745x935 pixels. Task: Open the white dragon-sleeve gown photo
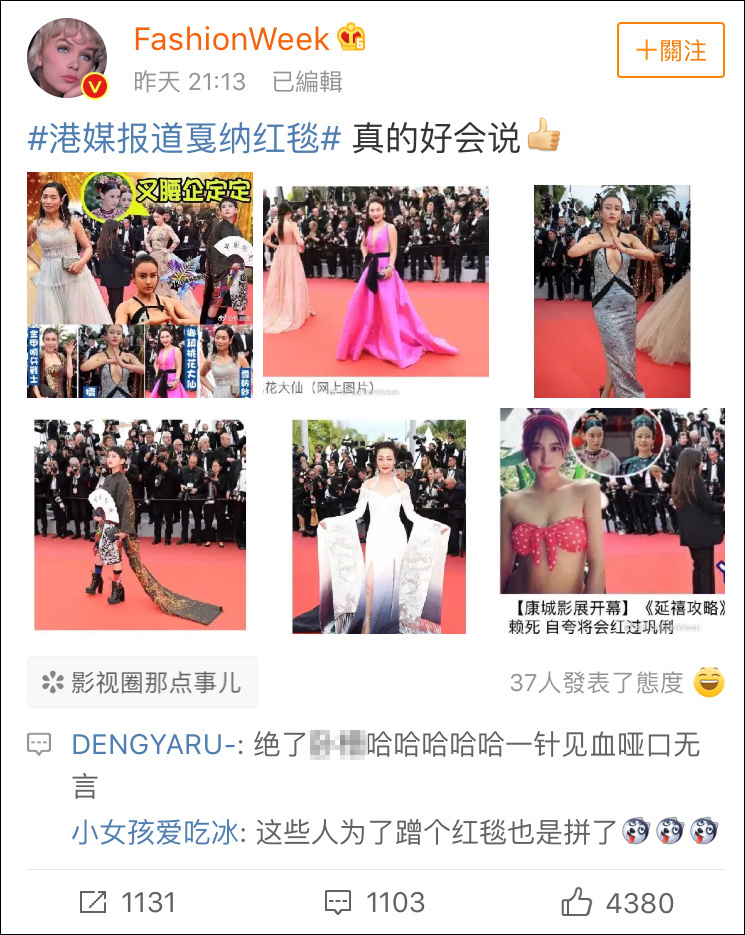pyautogui.click(x=379, y=526)
